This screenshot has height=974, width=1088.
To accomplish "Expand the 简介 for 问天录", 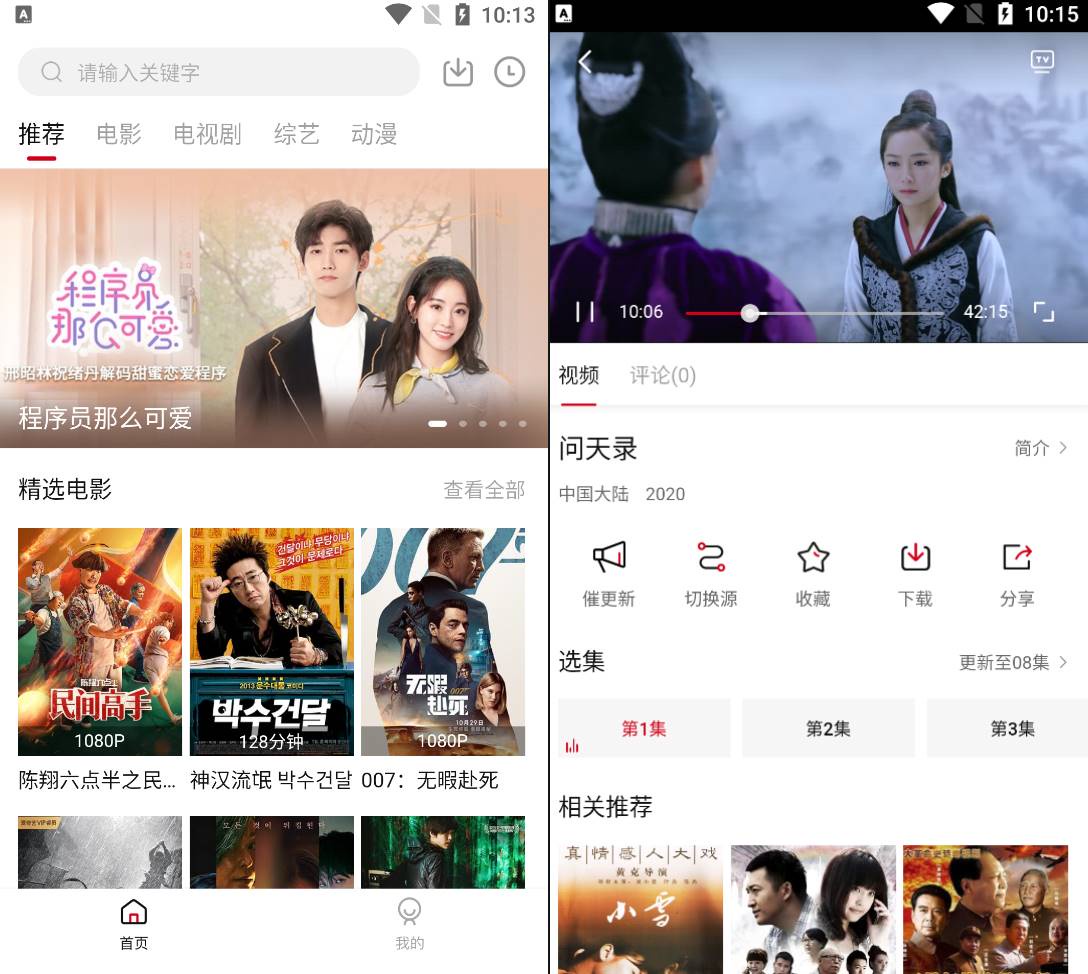I will [1041, 448].
